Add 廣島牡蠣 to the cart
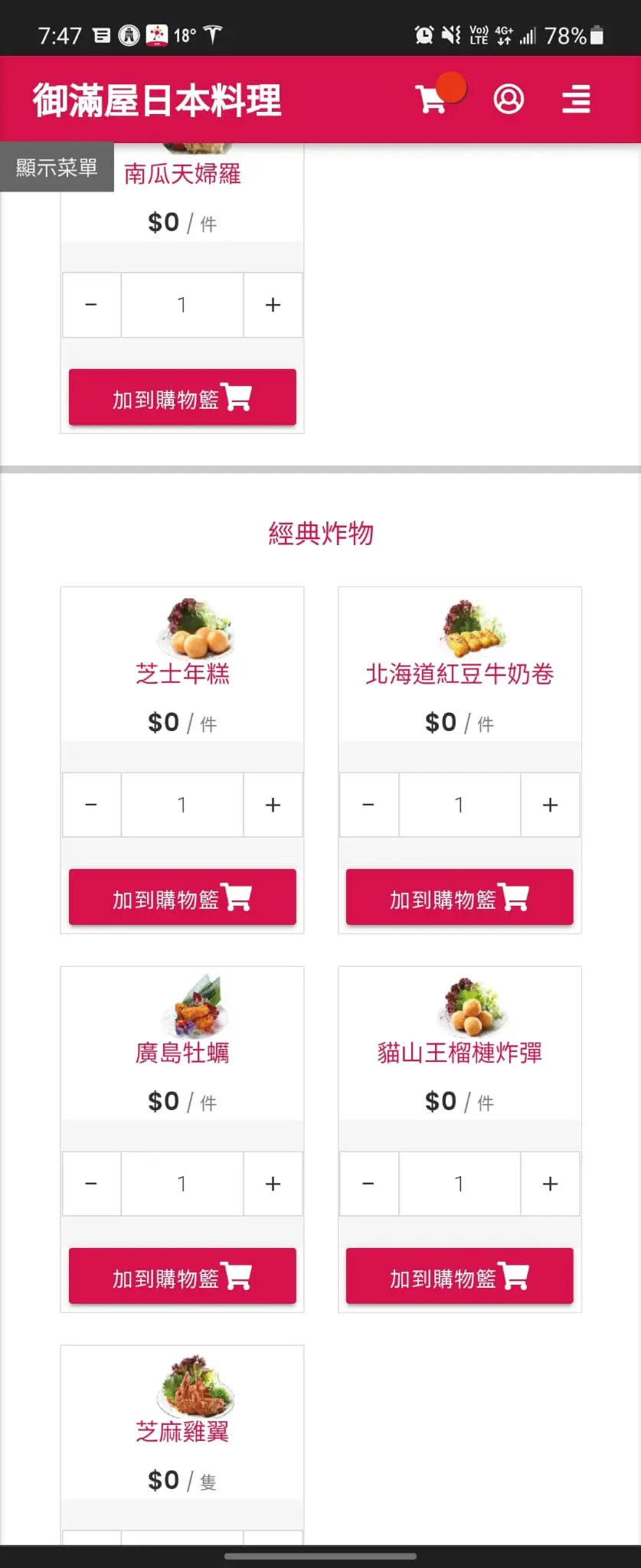 pyautogui.click(x=182, y=1276)
